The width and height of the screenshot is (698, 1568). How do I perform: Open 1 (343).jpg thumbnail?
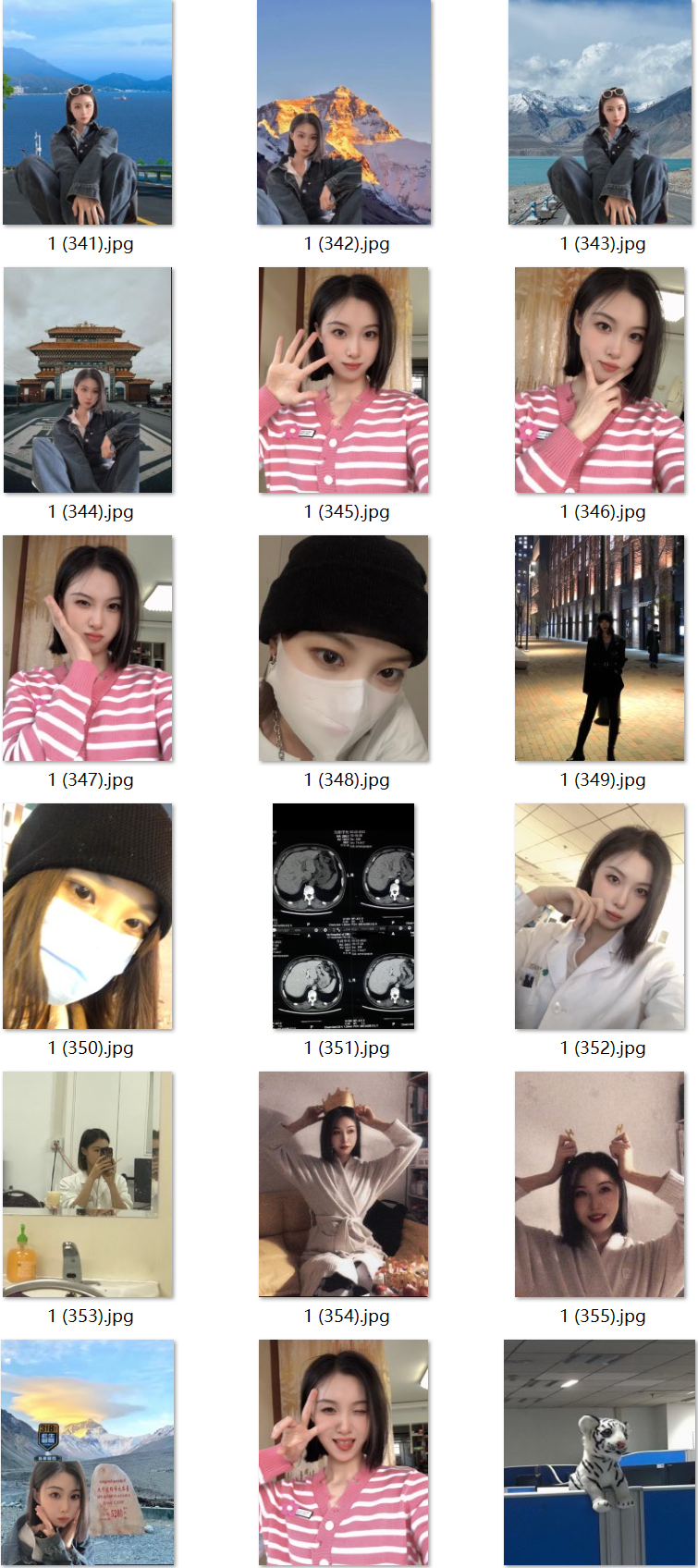600,113
